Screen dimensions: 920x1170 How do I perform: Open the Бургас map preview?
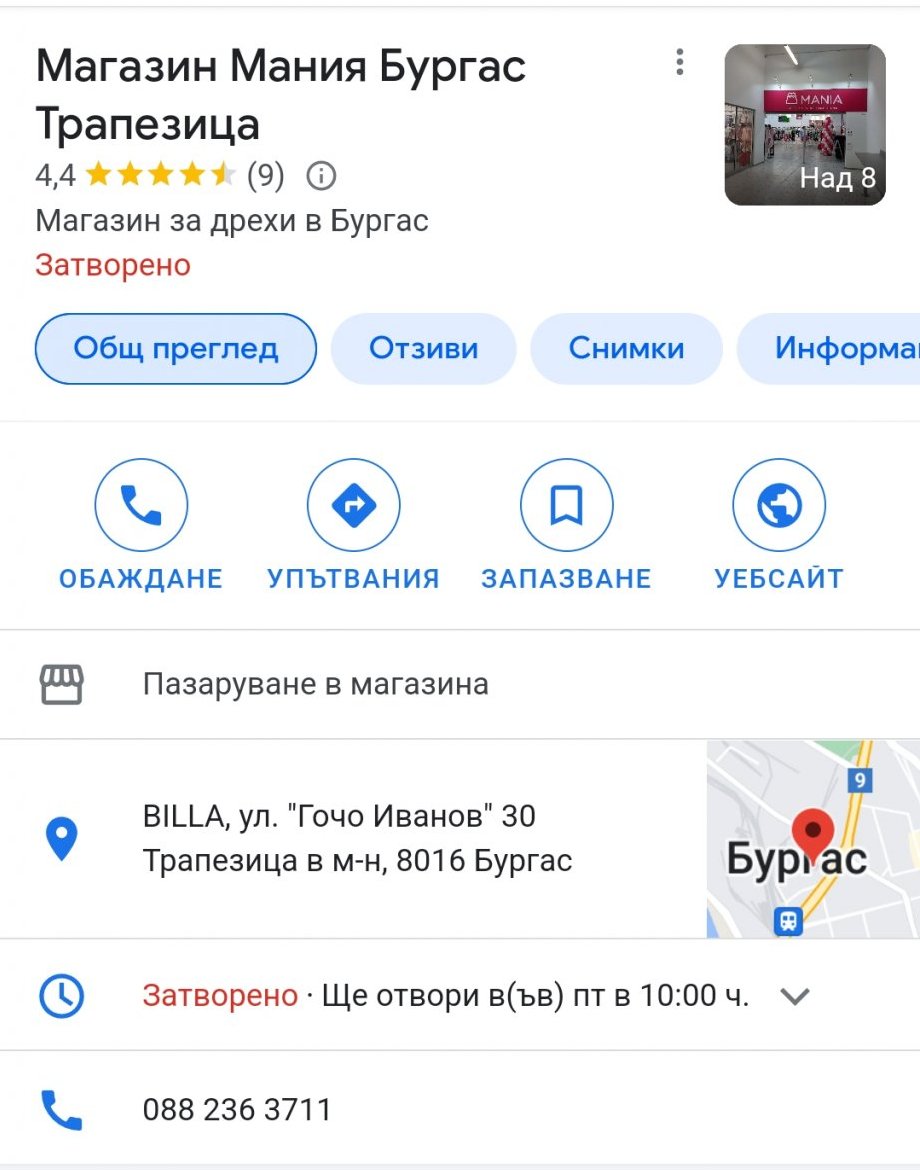coord(812,839)
